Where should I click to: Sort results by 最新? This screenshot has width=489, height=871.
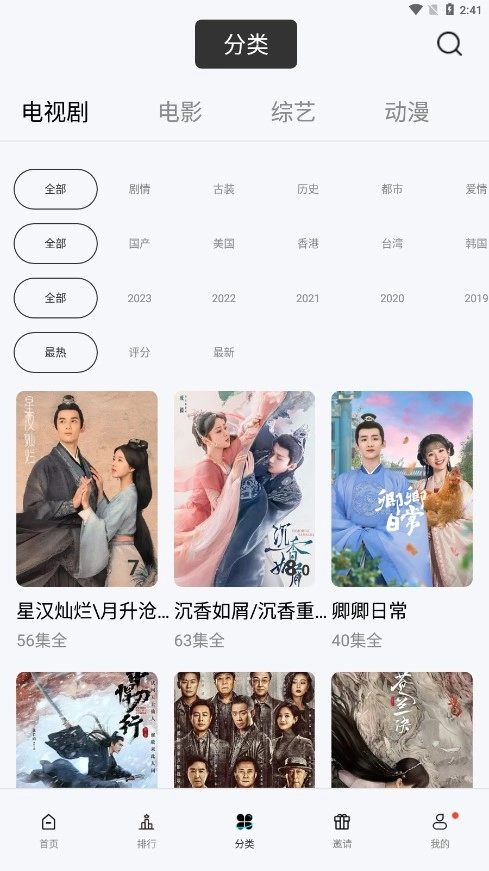coord(223,352)
